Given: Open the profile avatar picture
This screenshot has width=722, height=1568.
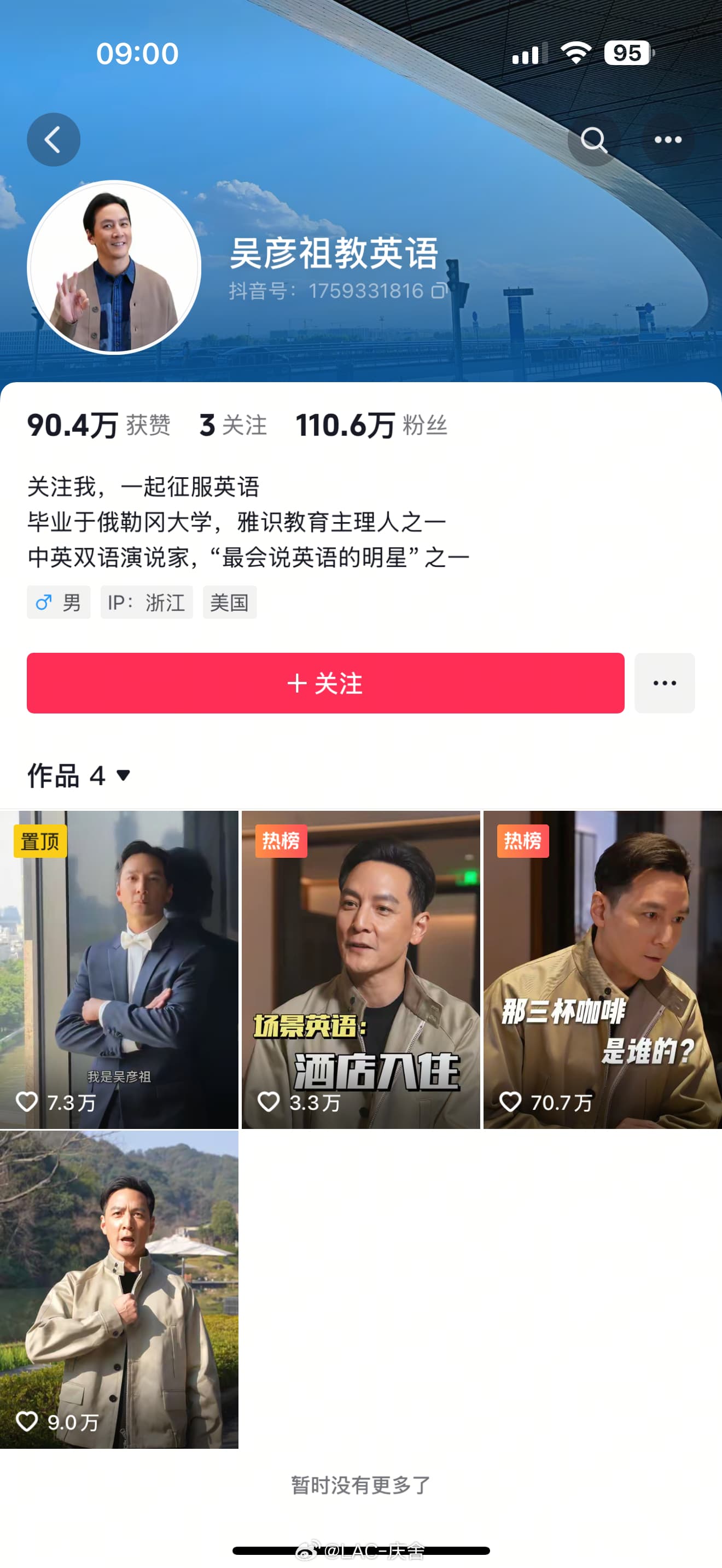Looking at the screenshot, I should [114, 267].
